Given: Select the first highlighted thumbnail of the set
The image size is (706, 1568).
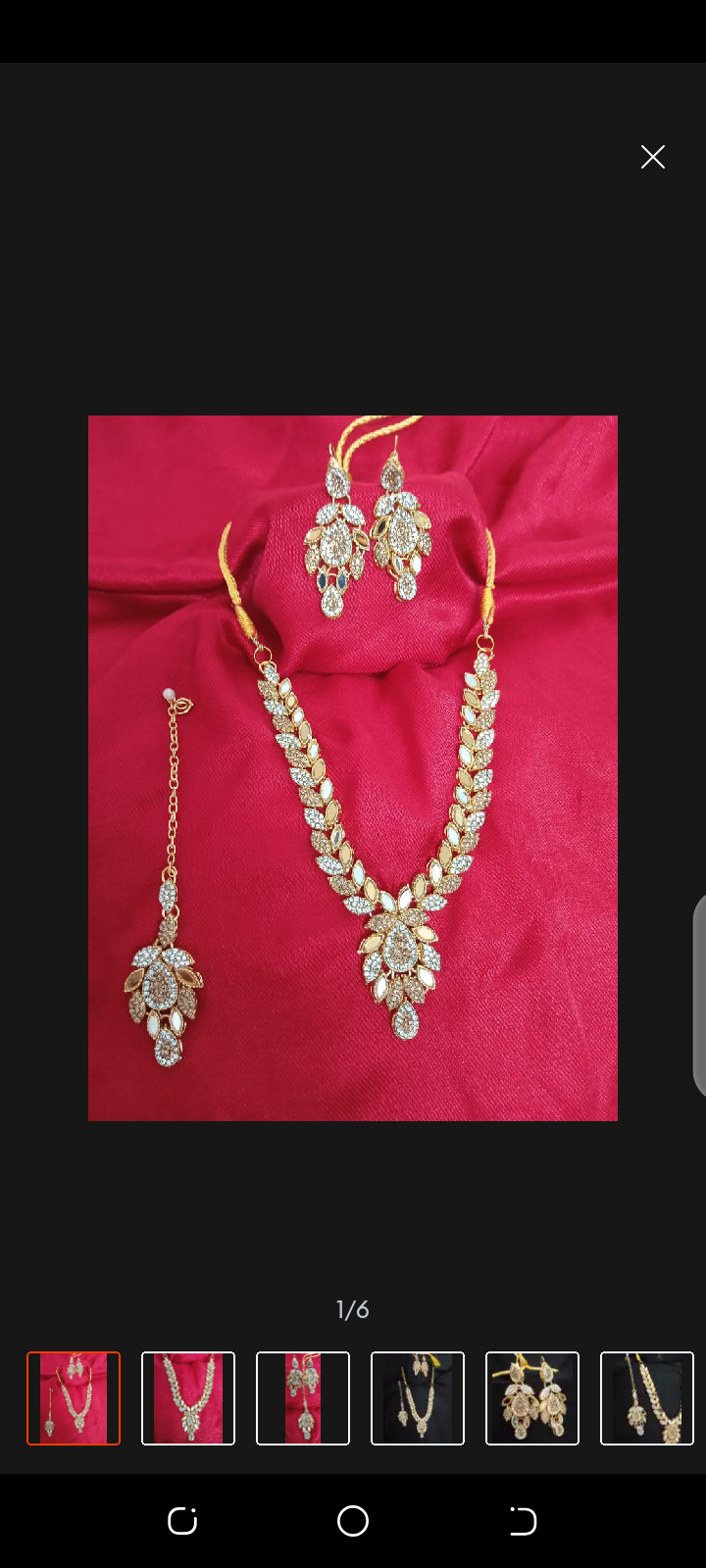Looking at the screenshot, I should [x=74, y=1398].
